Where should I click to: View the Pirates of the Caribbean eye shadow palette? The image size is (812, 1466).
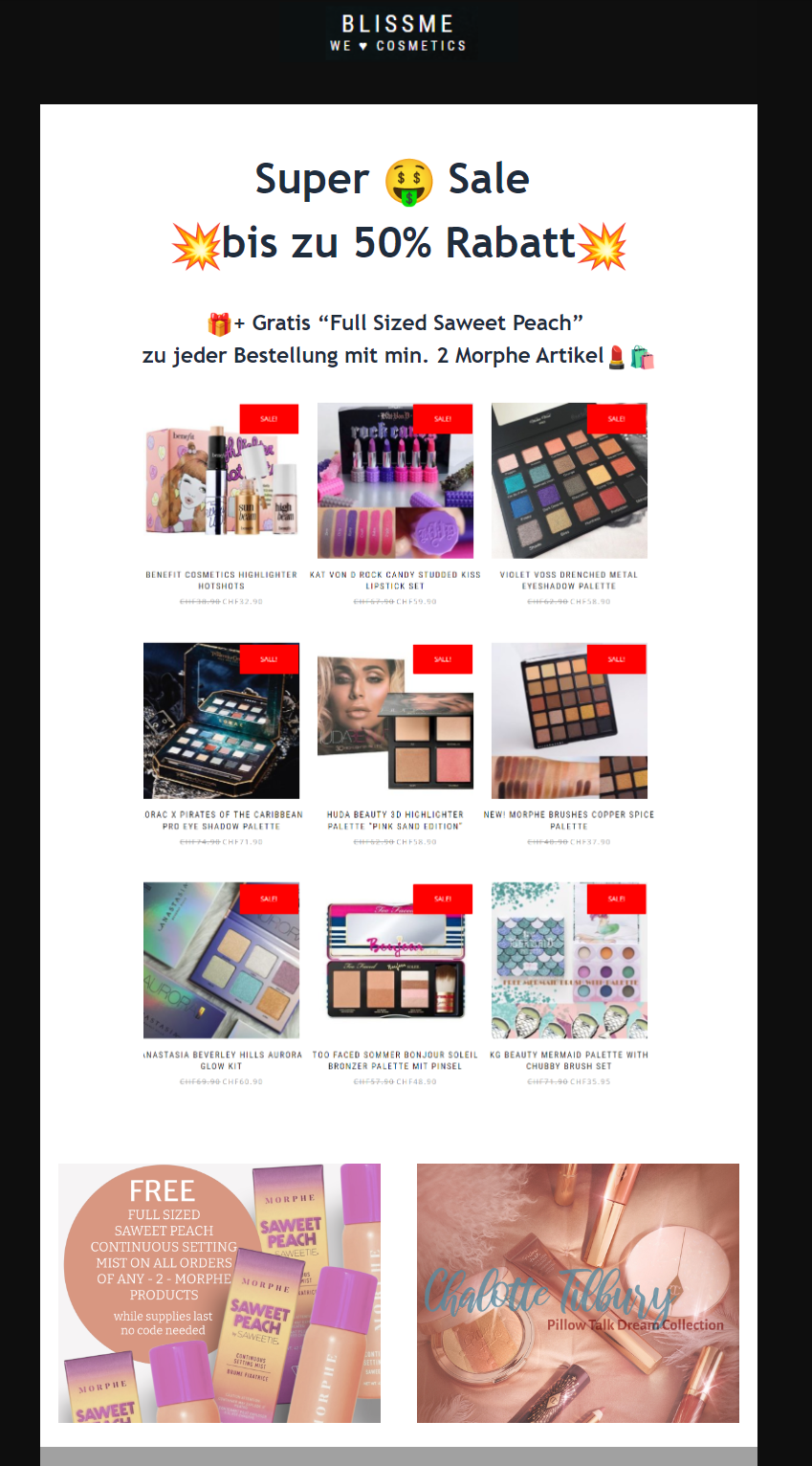coord(221,721)
